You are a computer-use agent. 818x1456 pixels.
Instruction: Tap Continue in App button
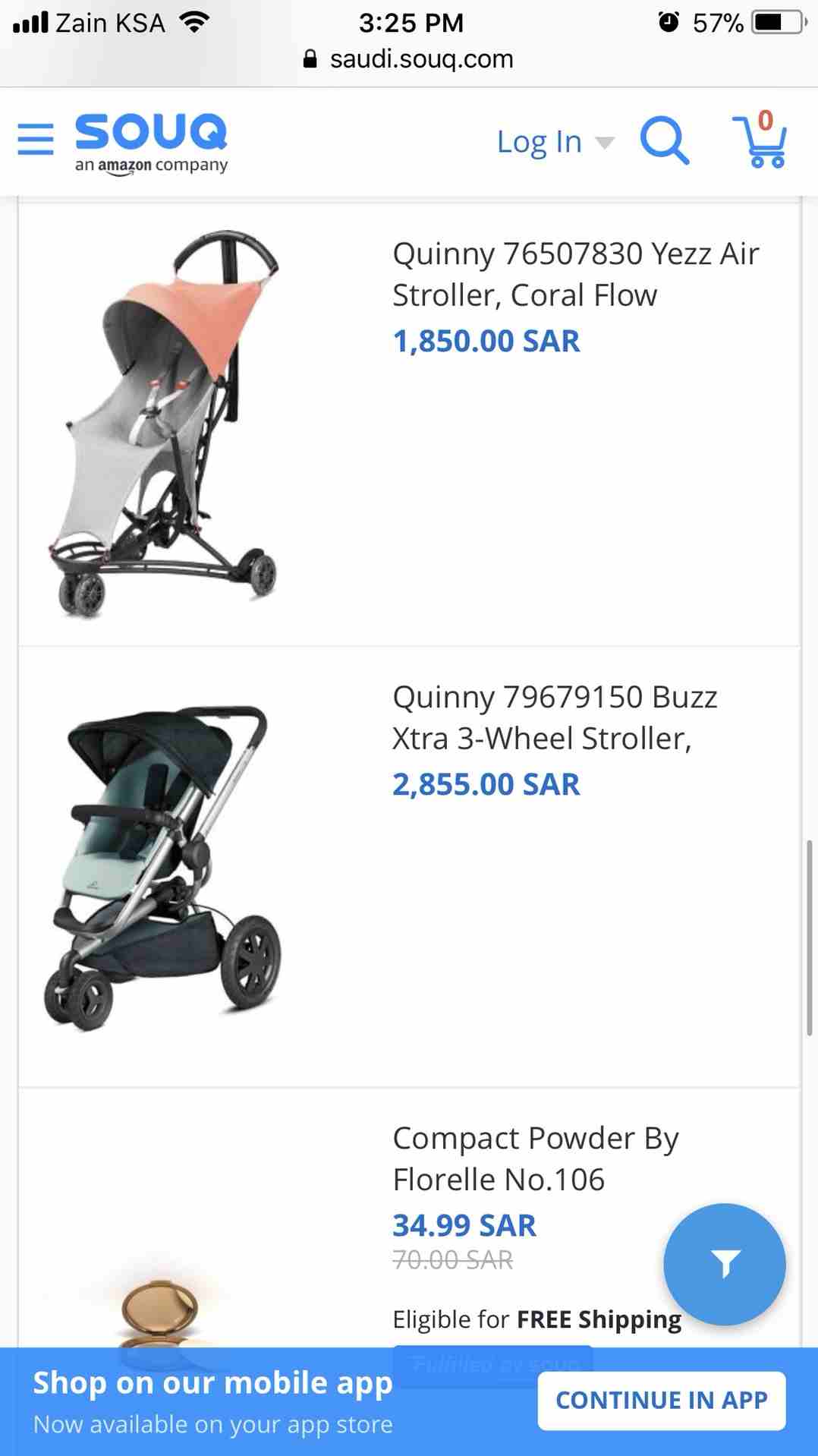point(662,1400)
